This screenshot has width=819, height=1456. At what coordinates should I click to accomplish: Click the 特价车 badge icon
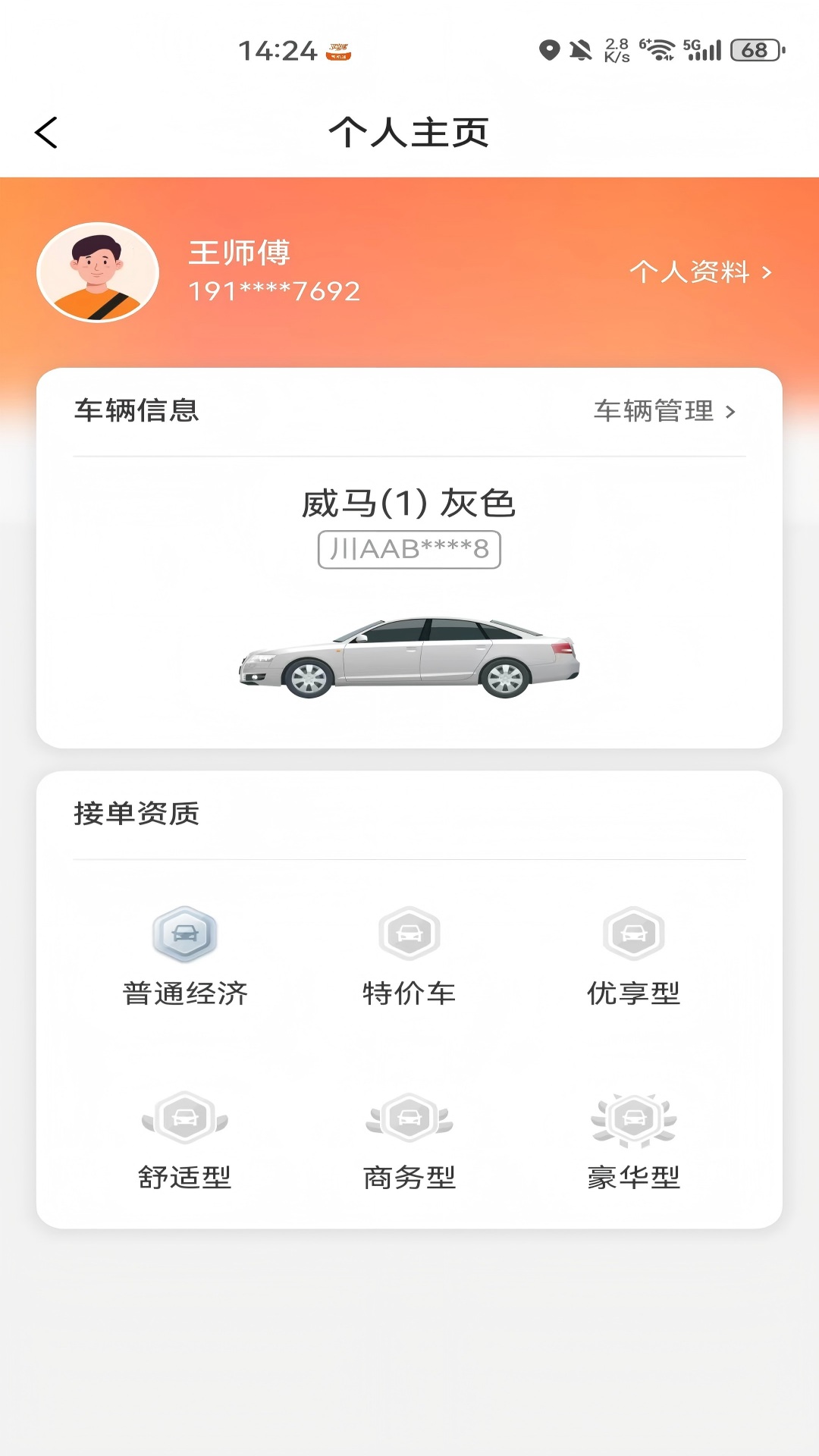(x=409, y=933)
